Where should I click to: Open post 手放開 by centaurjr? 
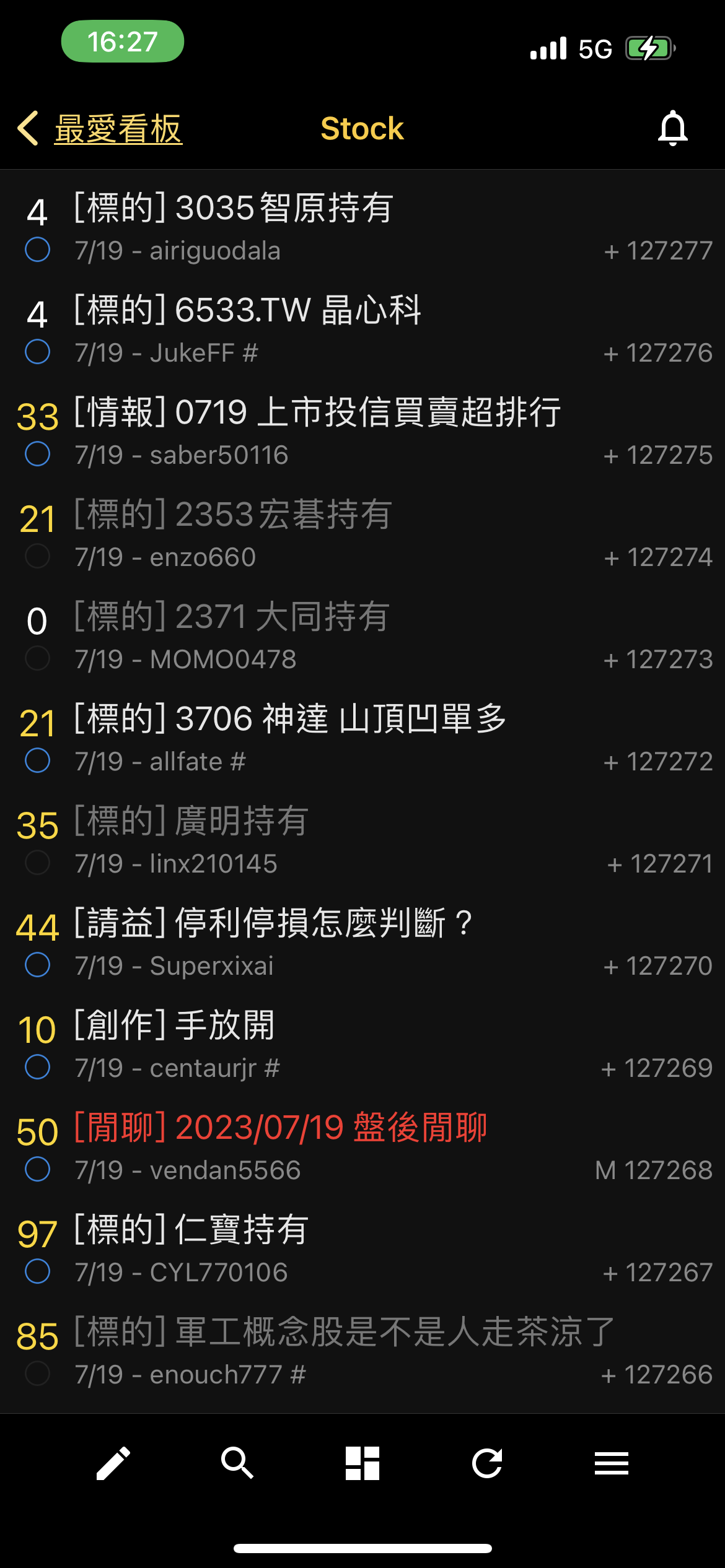(x=362, y=1044)
